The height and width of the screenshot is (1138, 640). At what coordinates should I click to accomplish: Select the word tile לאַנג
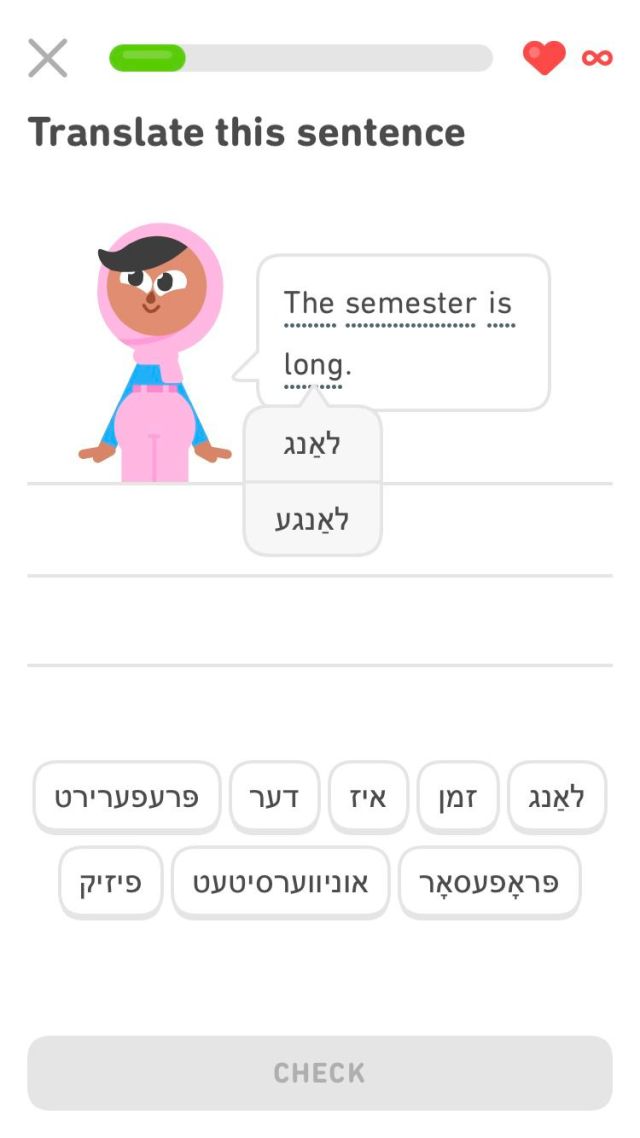click(x=557, y=798)
